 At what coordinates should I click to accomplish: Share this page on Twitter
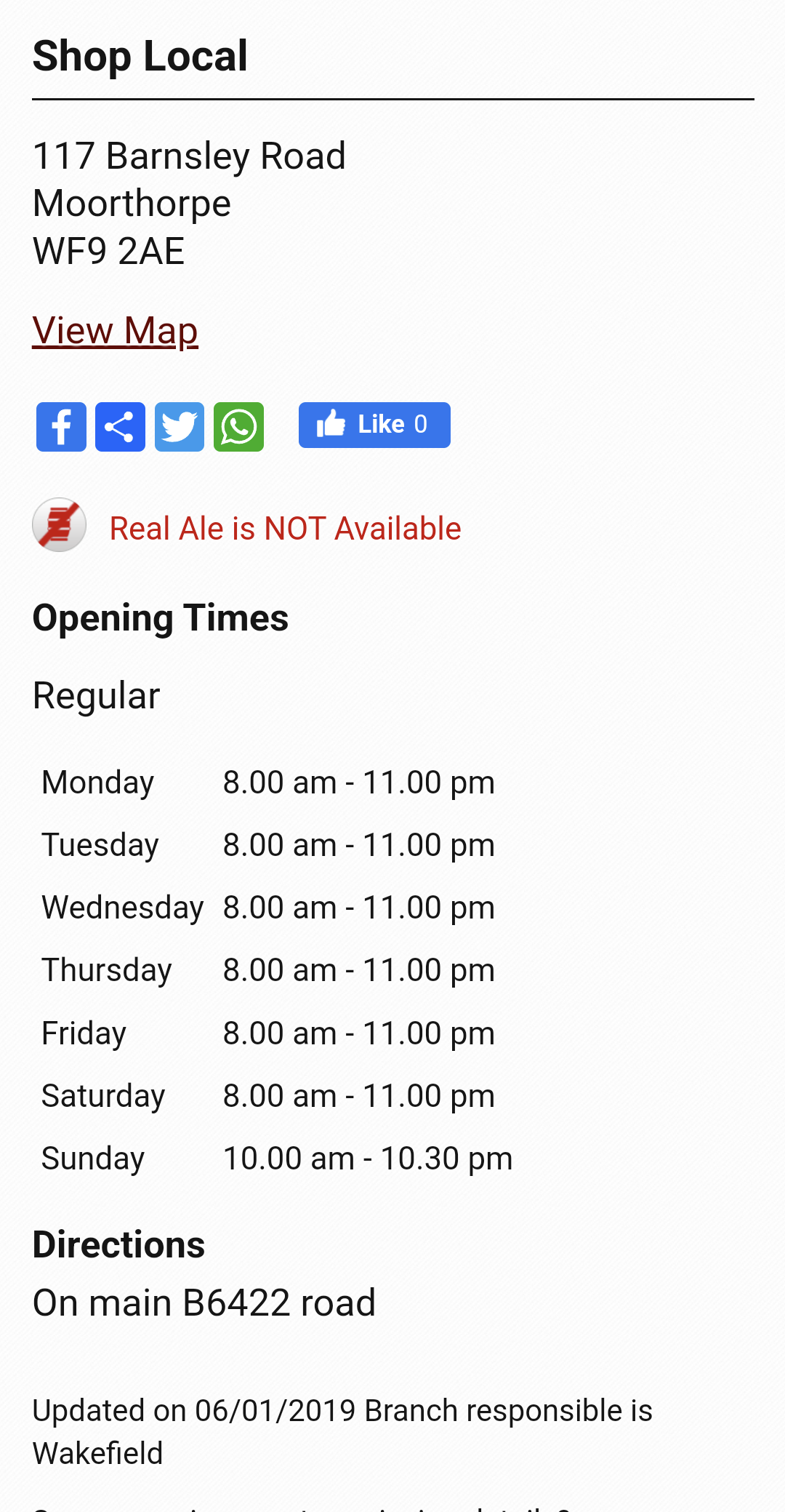[x=180, y=427]
